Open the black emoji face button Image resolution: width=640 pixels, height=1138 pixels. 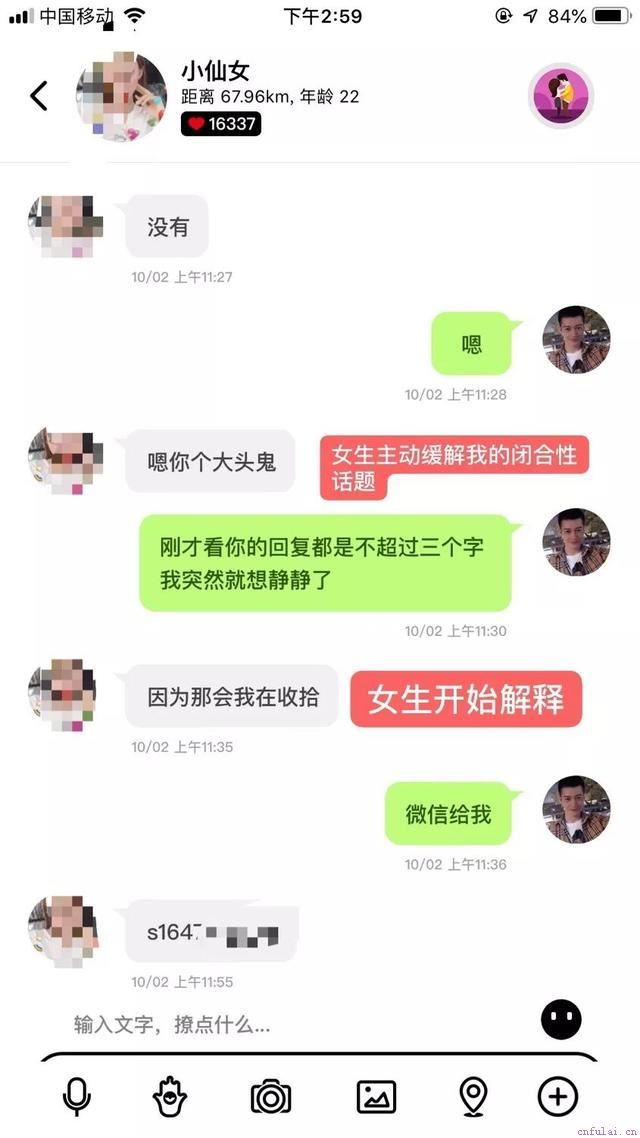point(561,1020)
